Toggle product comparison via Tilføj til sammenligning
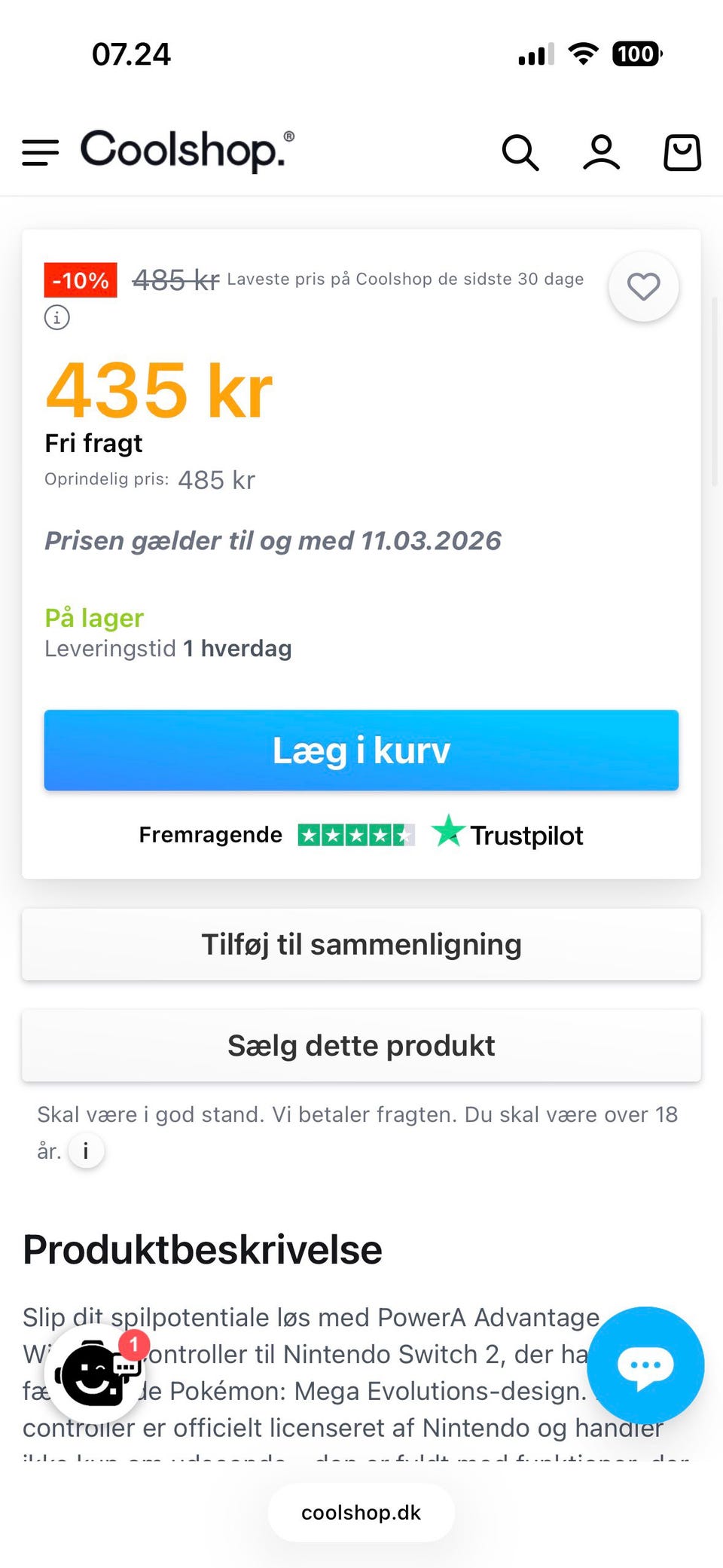 pos(361,944)
